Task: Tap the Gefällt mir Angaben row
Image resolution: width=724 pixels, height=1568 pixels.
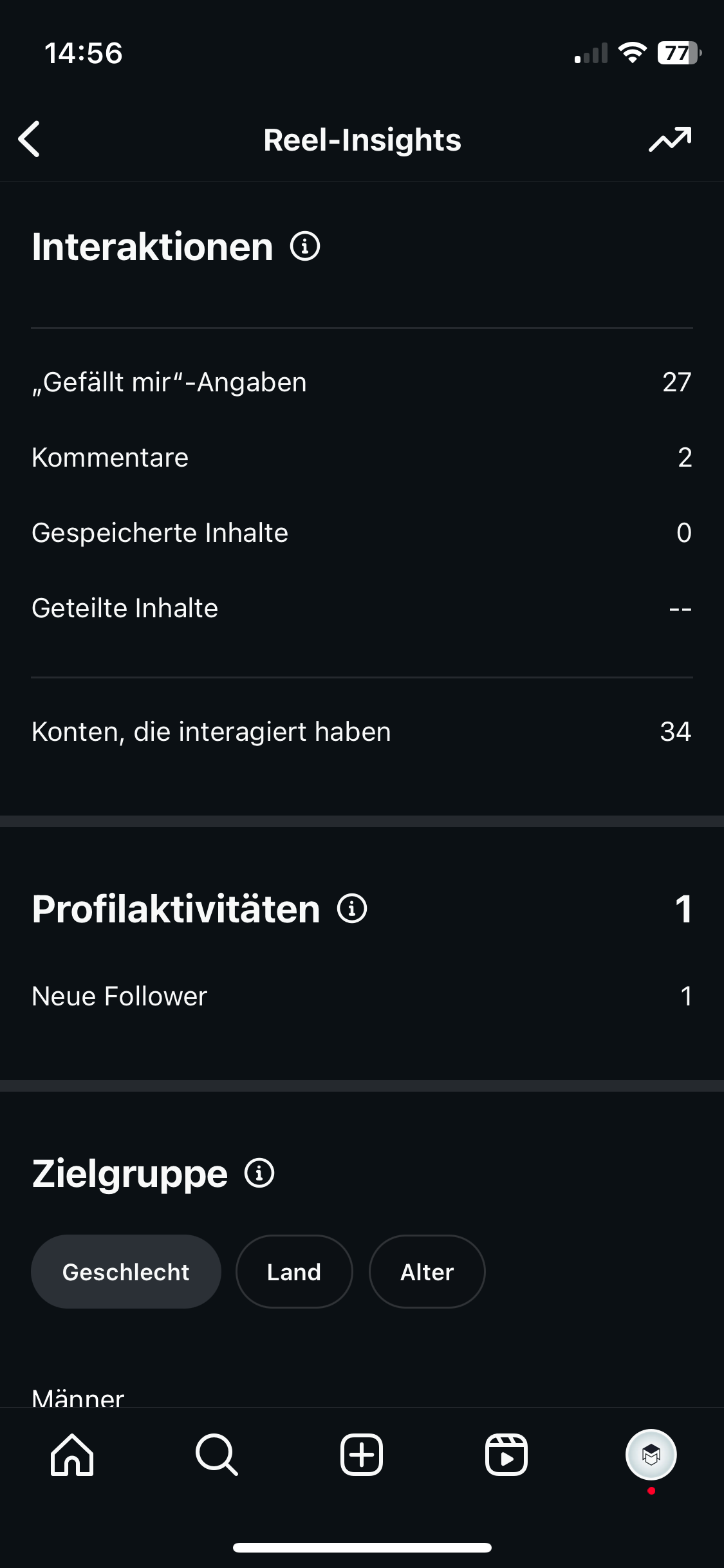Action: click(x=362, y=382)
